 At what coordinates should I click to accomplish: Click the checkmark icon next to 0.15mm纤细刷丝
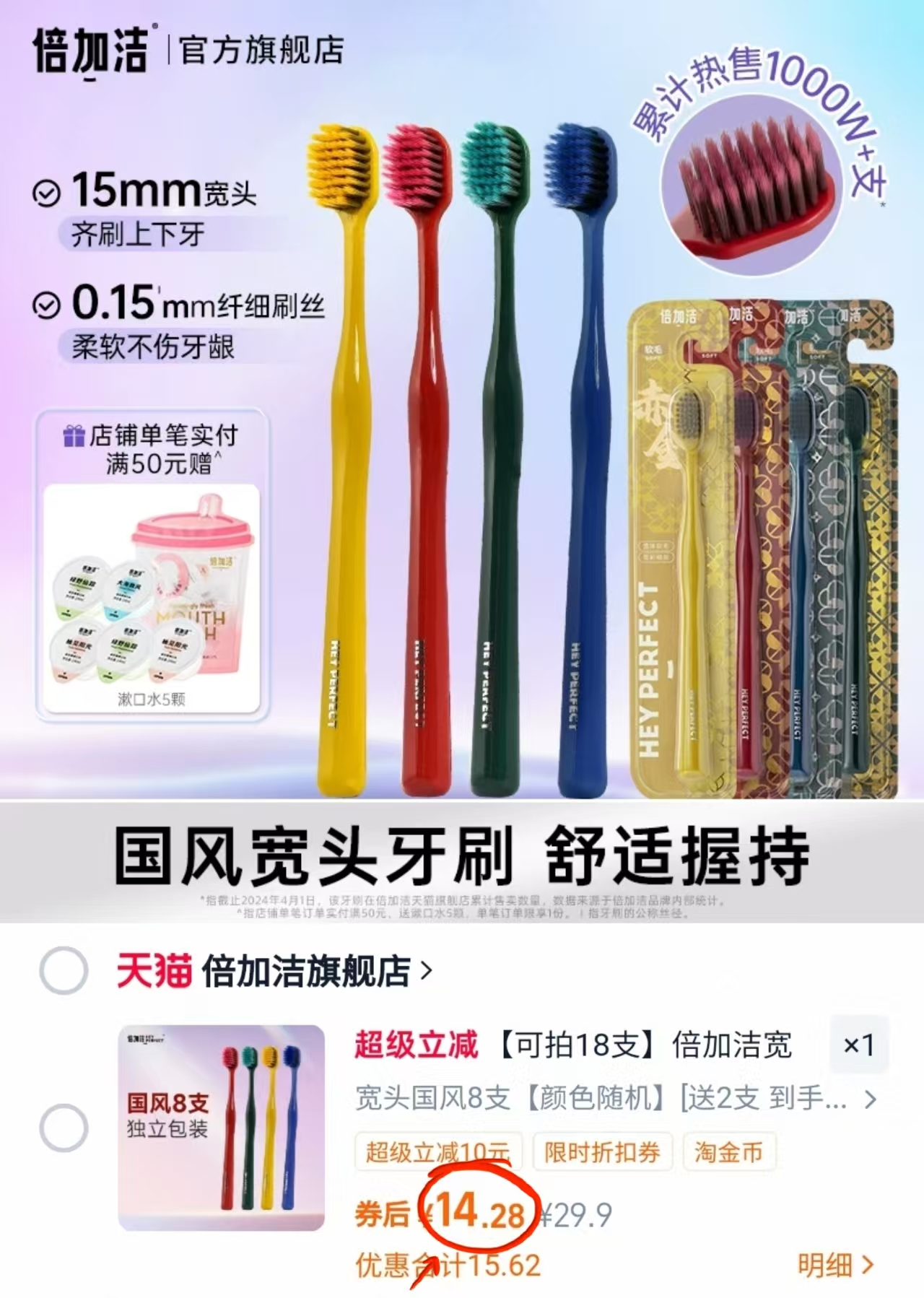coord(47,306)
